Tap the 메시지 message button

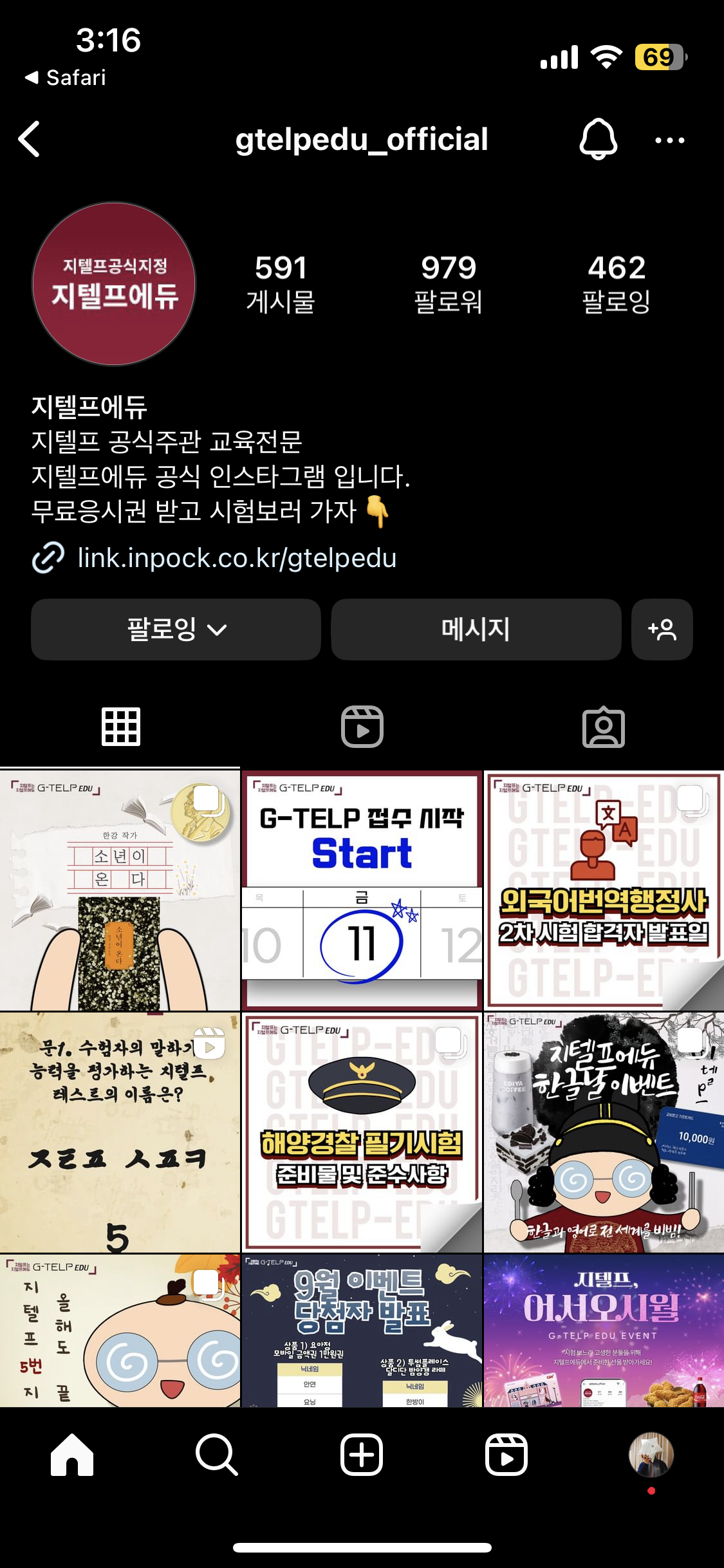click(476, 629)
